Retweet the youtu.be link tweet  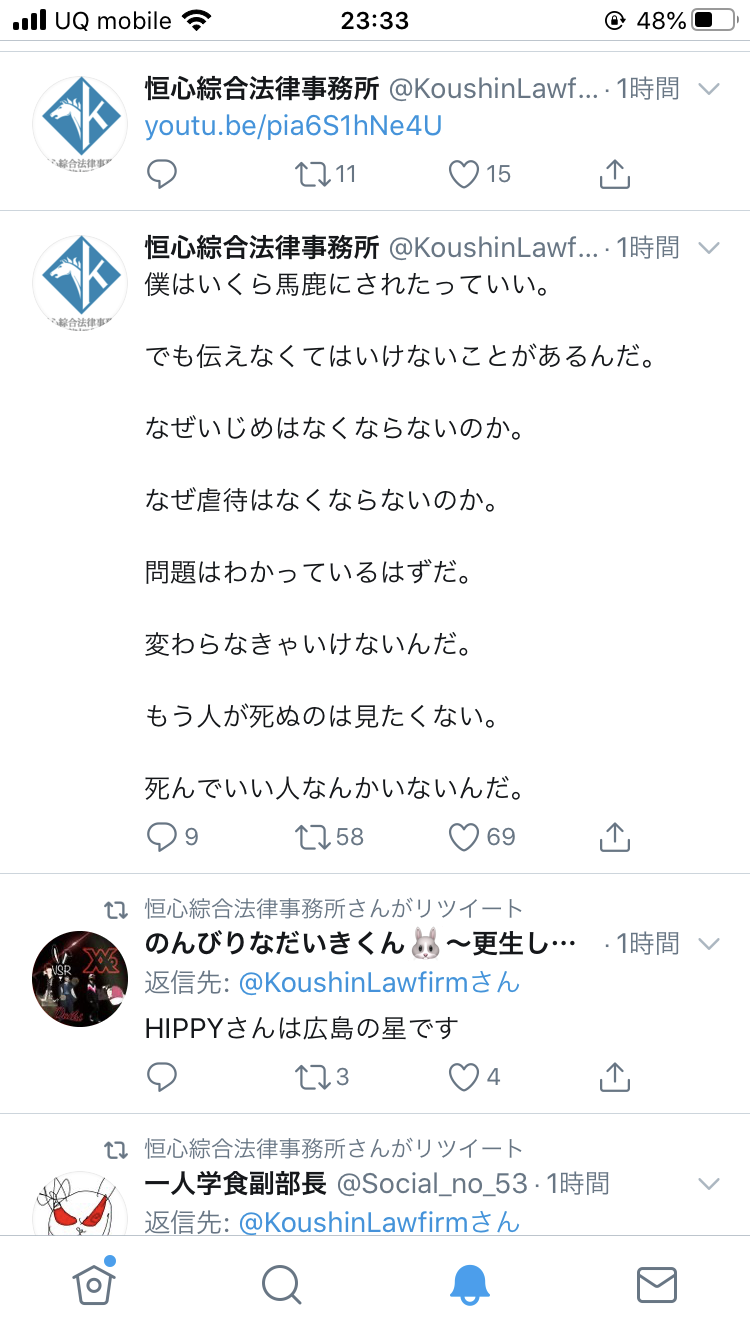point(313,174)
